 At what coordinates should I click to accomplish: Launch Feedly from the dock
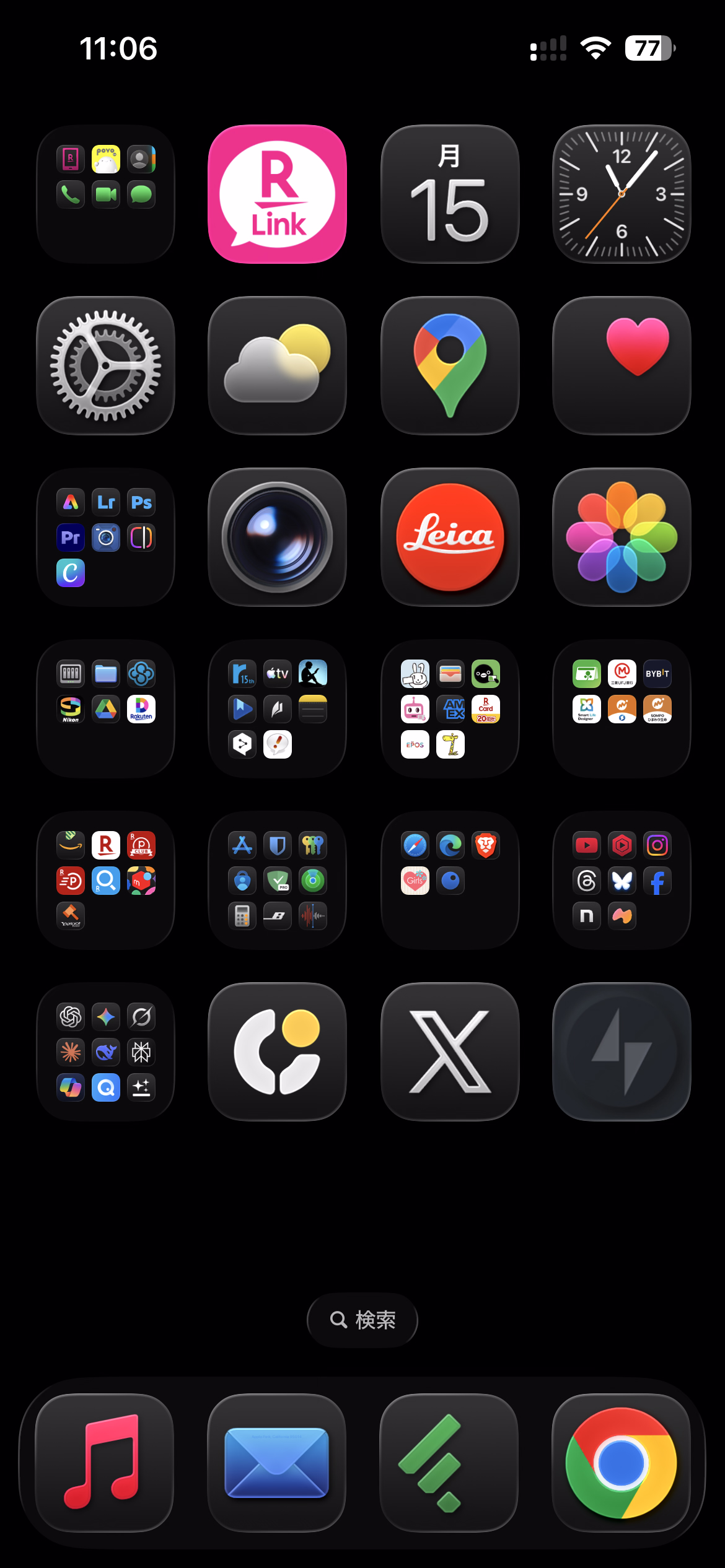click(x=449, y=1463)
